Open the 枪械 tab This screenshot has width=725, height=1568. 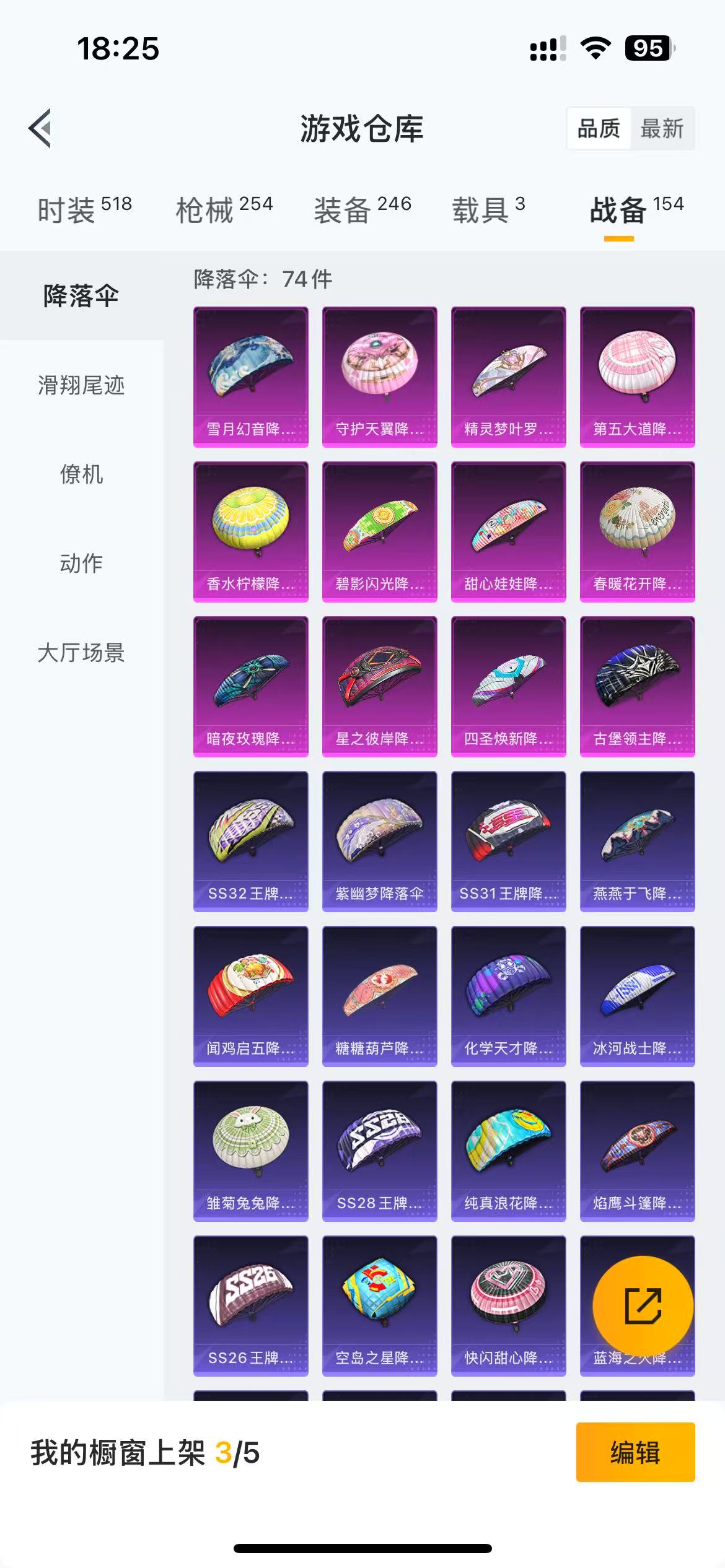(224, 209)
